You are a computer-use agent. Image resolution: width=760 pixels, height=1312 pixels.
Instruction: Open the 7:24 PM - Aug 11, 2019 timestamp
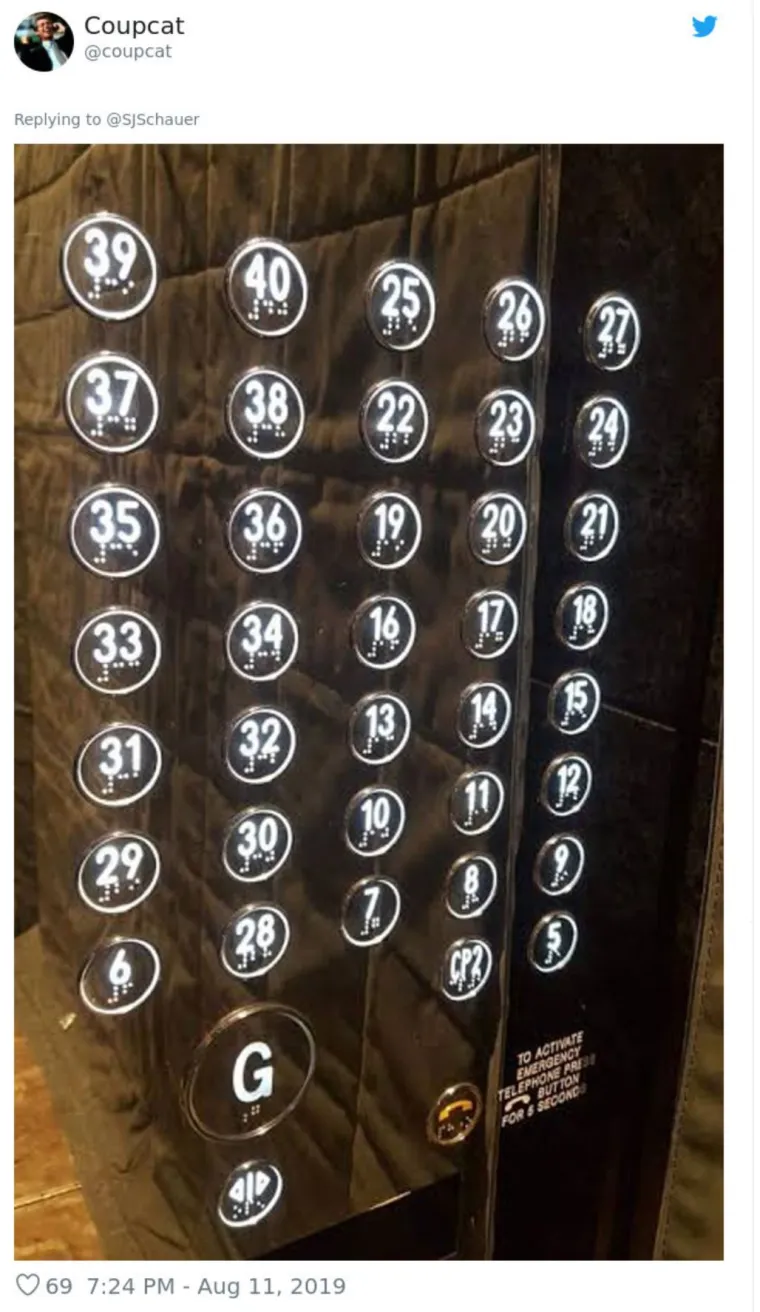point(215,1285)
